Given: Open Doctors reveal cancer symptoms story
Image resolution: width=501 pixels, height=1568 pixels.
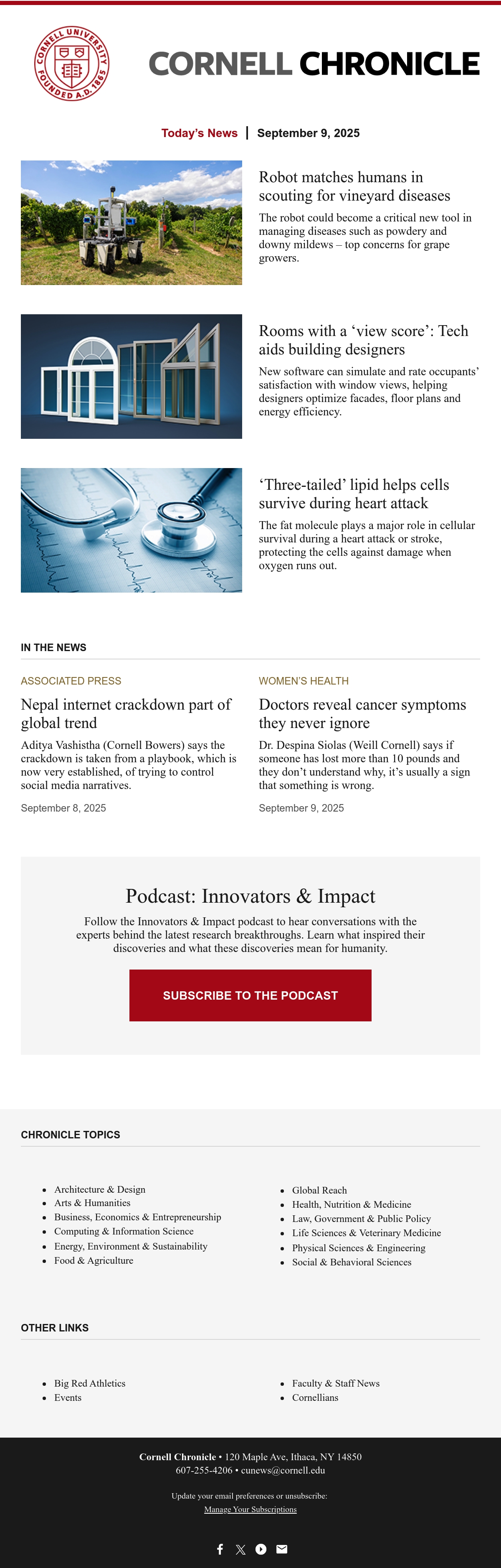Looking at the screenshot, I should [362, 713].
